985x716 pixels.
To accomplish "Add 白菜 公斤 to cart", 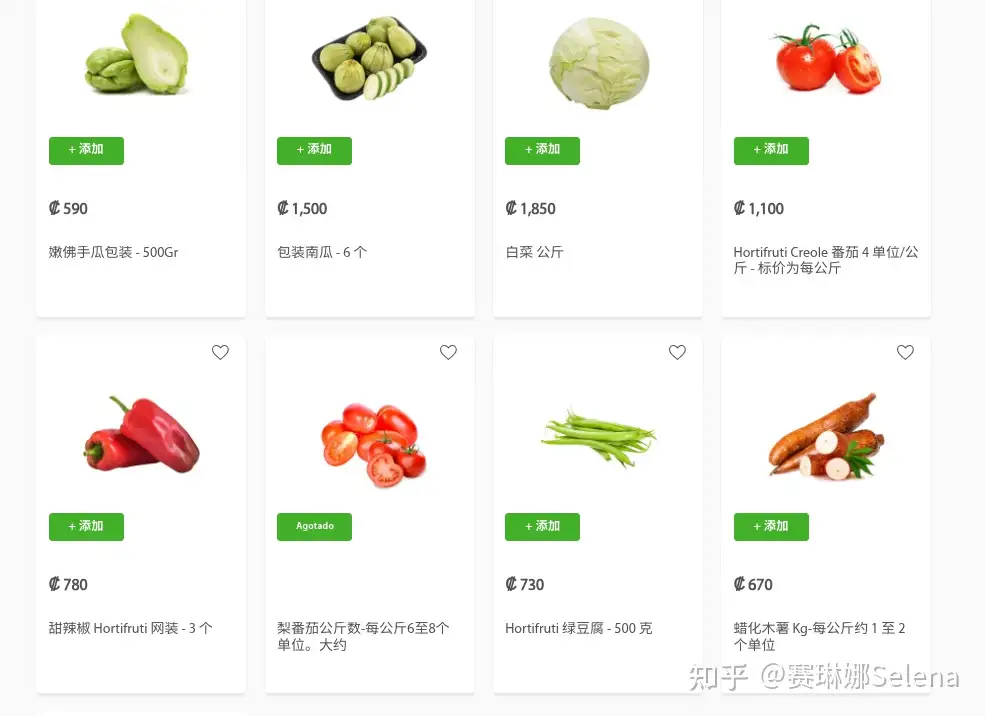I will point(542,150).
